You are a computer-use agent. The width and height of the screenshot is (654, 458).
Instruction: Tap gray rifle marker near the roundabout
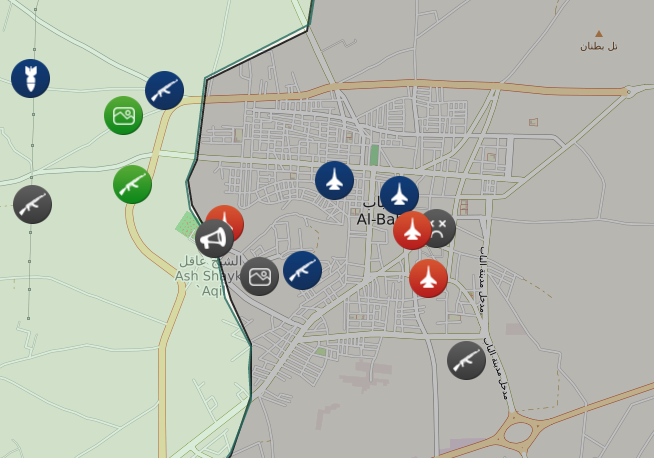466,360
